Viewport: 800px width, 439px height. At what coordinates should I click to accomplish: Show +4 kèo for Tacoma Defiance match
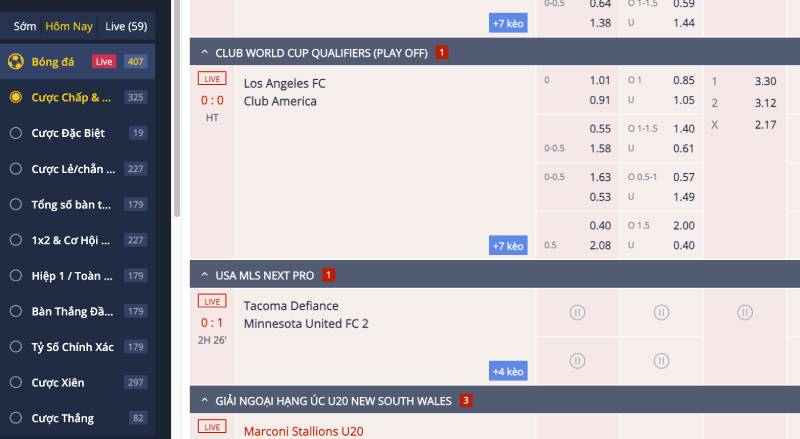click(508, 371)
